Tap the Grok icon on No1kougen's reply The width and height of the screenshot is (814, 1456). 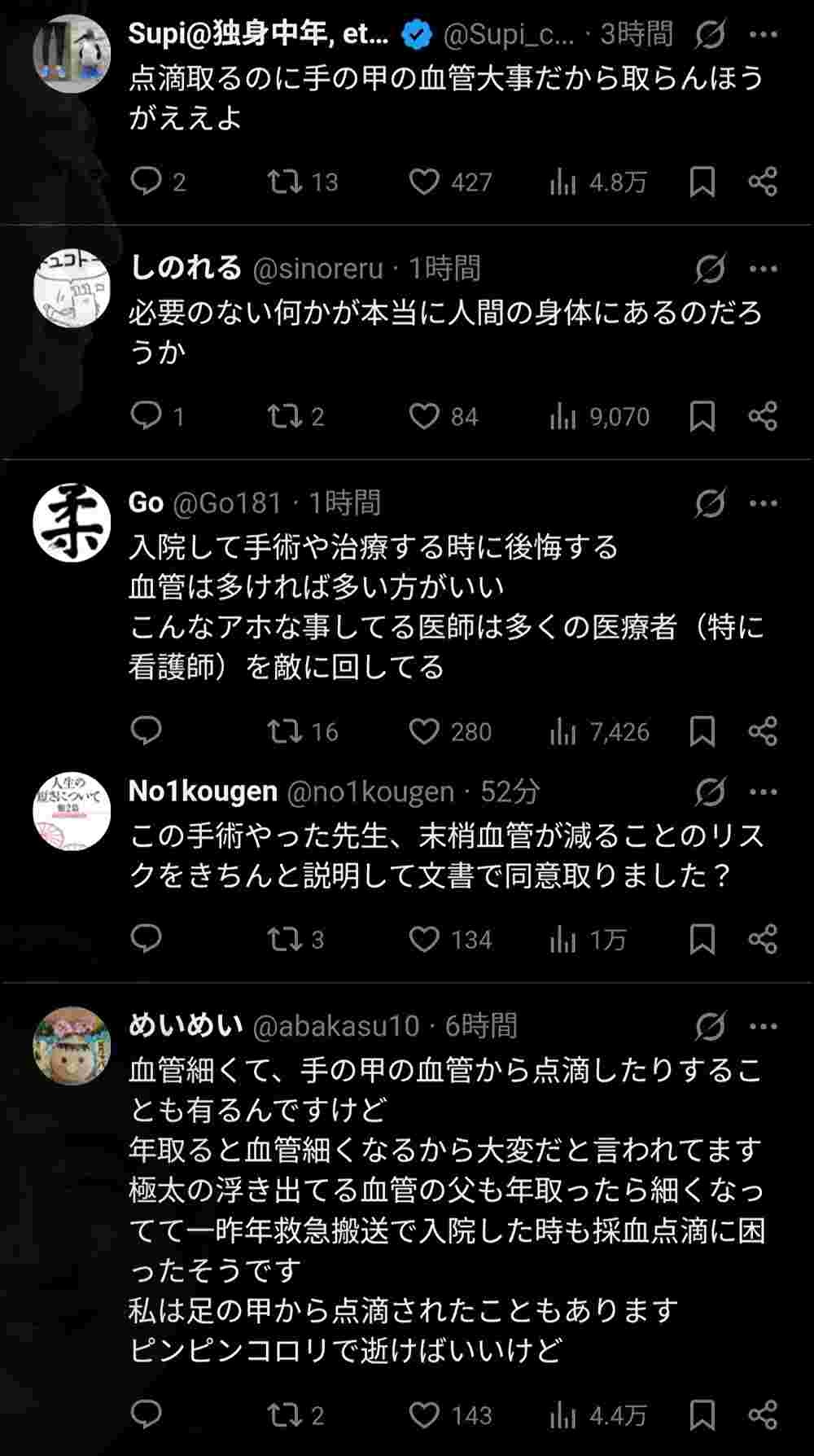click(x=710, y=792)
